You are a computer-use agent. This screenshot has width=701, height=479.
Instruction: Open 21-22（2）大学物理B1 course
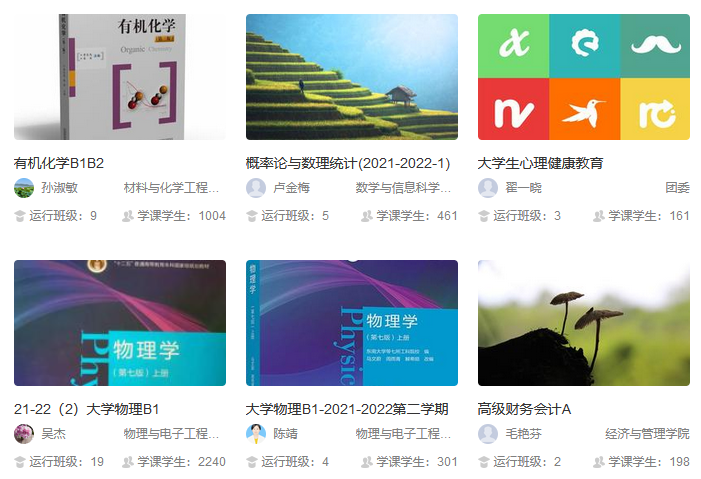click(119, 323)
